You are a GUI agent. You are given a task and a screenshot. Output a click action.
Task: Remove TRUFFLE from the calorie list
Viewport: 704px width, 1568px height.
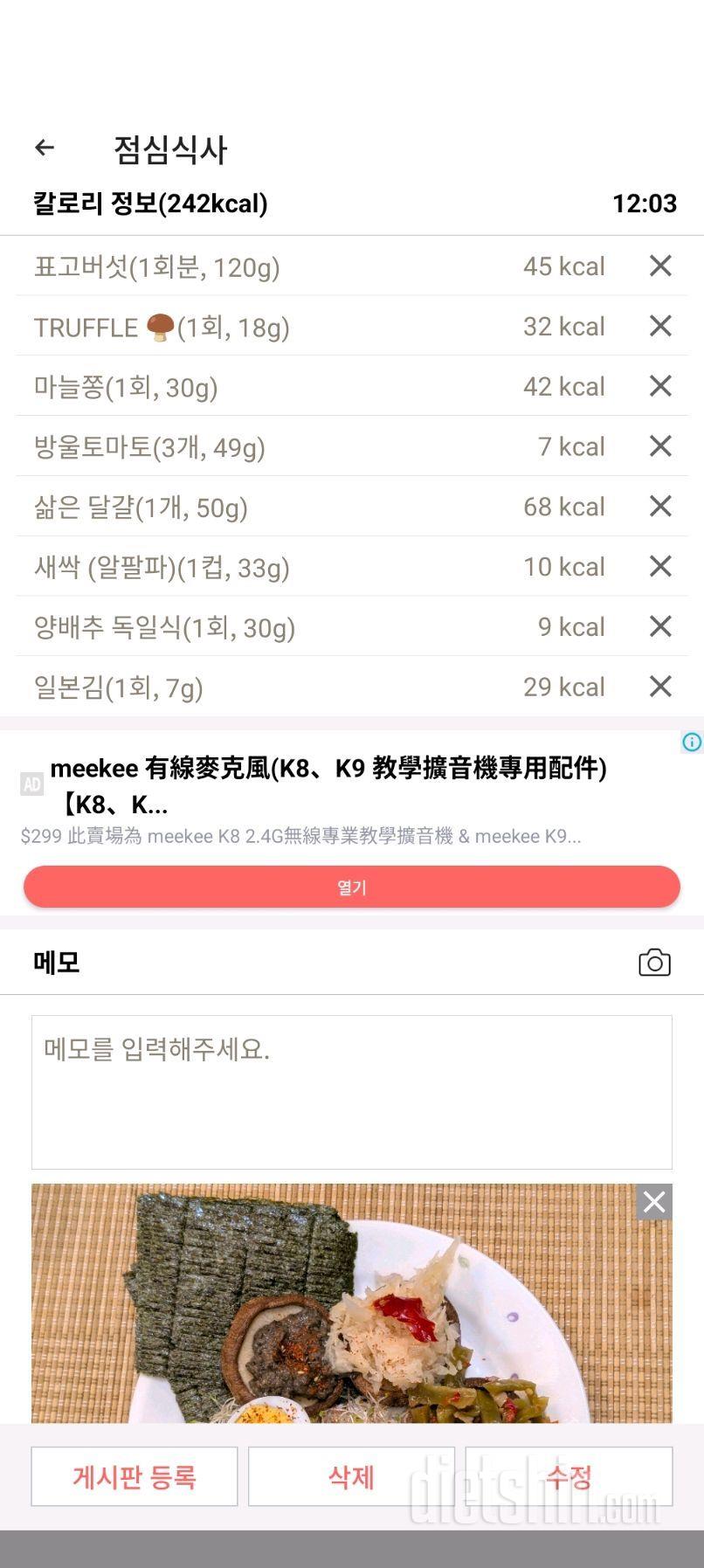coord(660,327)
